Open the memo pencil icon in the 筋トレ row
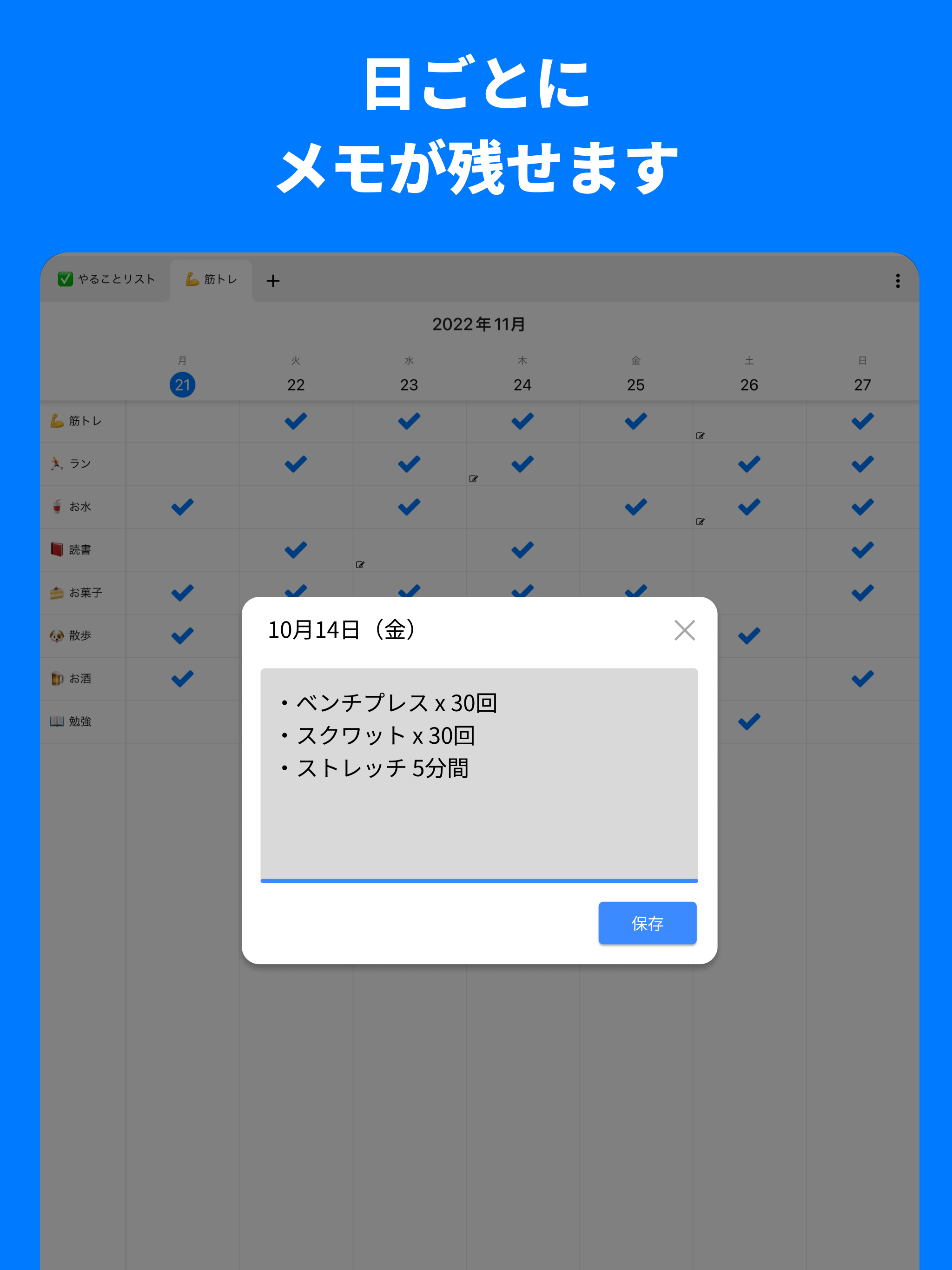The image size is (952, 1270). tap(700, 436)
